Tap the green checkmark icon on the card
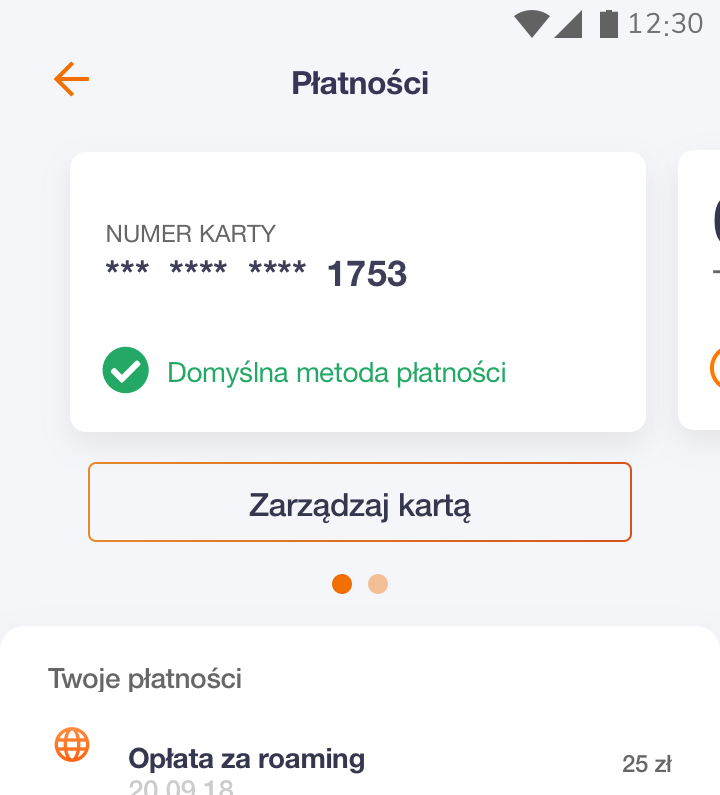Image resolution: width=720 pixels, height=795 pixels. click(x=126, y=370)
